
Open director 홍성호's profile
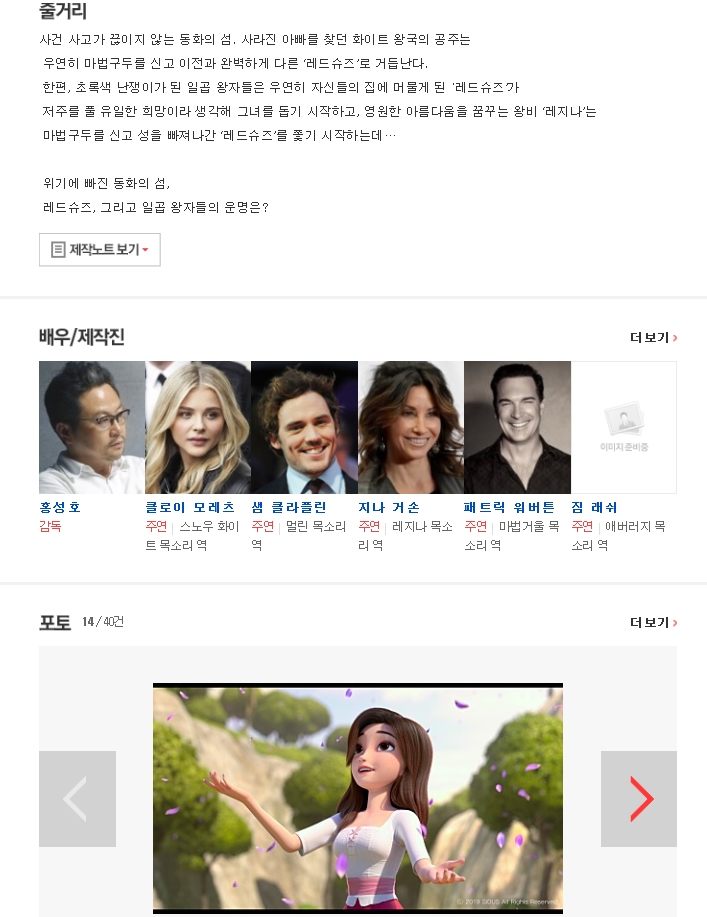point(60,507)
